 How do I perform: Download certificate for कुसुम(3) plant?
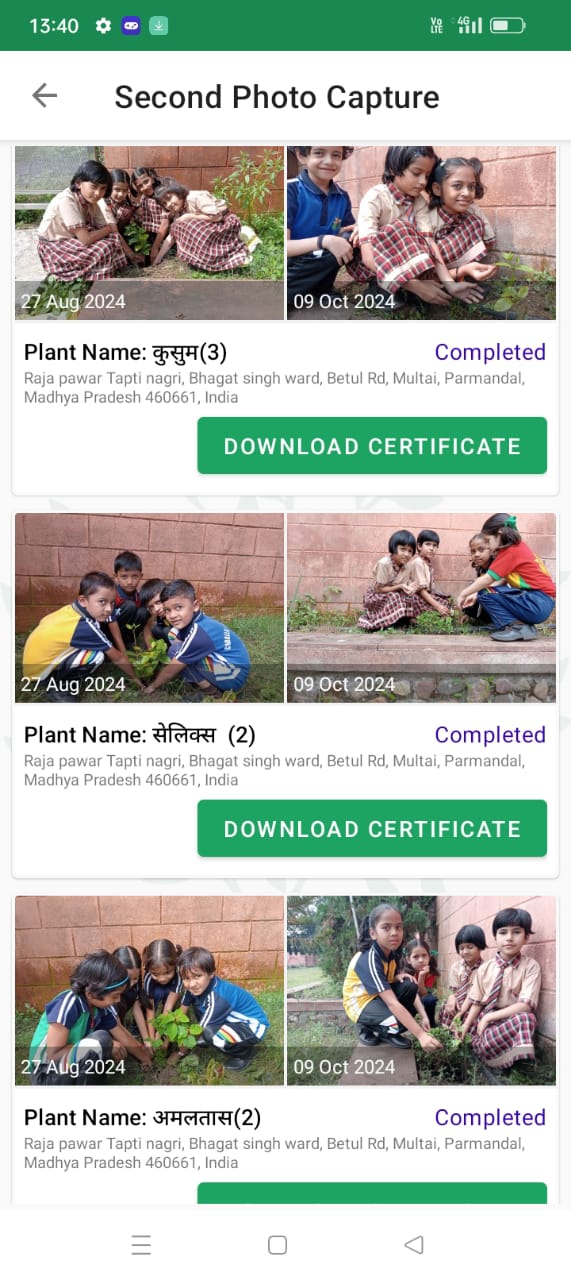372,446
